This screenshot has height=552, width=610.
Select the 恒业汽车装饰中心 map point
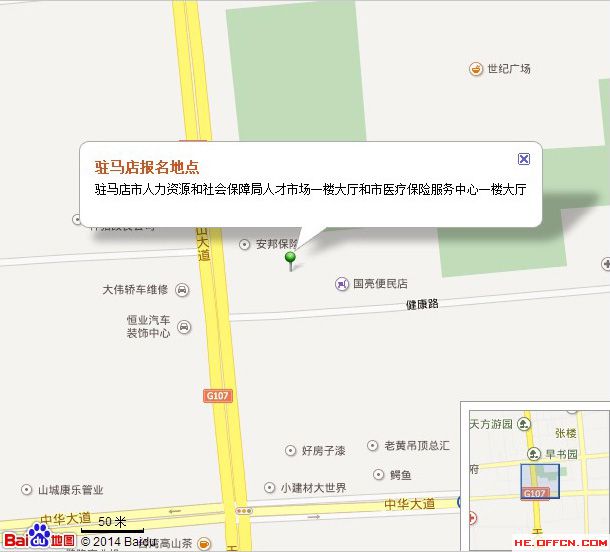click(x=184, y=327)
